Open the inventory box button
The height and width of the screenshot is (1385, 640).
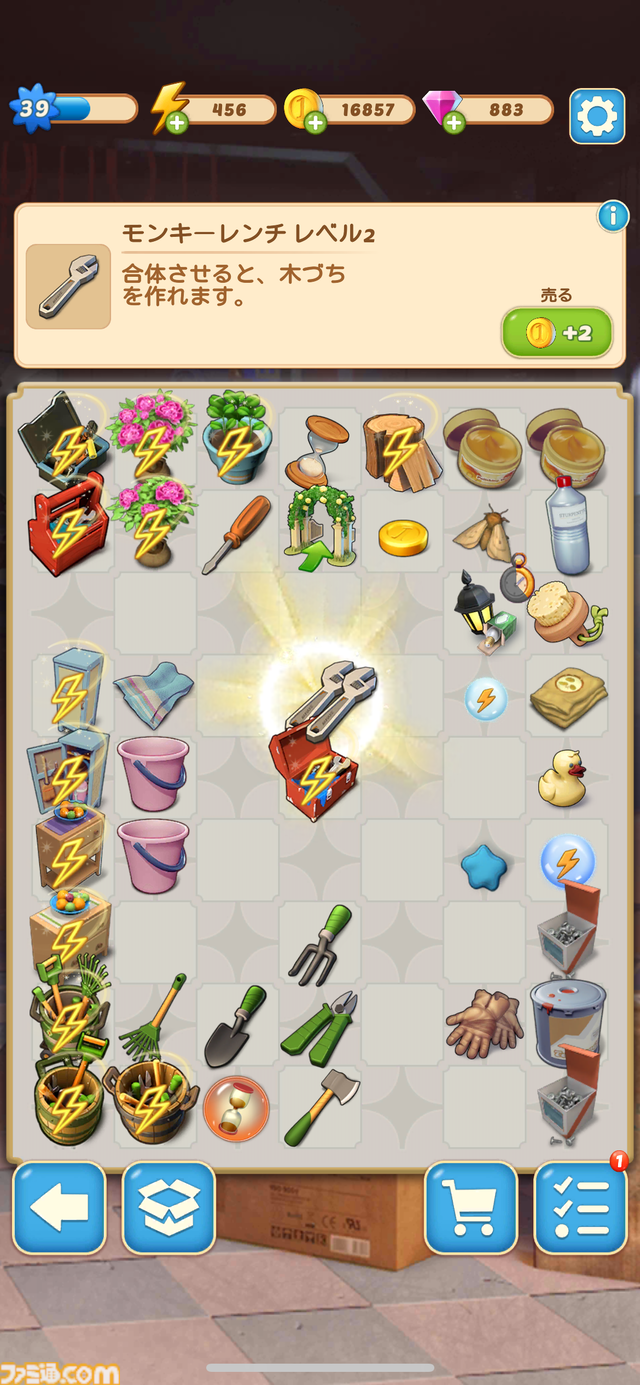[x=168, y=1208]
